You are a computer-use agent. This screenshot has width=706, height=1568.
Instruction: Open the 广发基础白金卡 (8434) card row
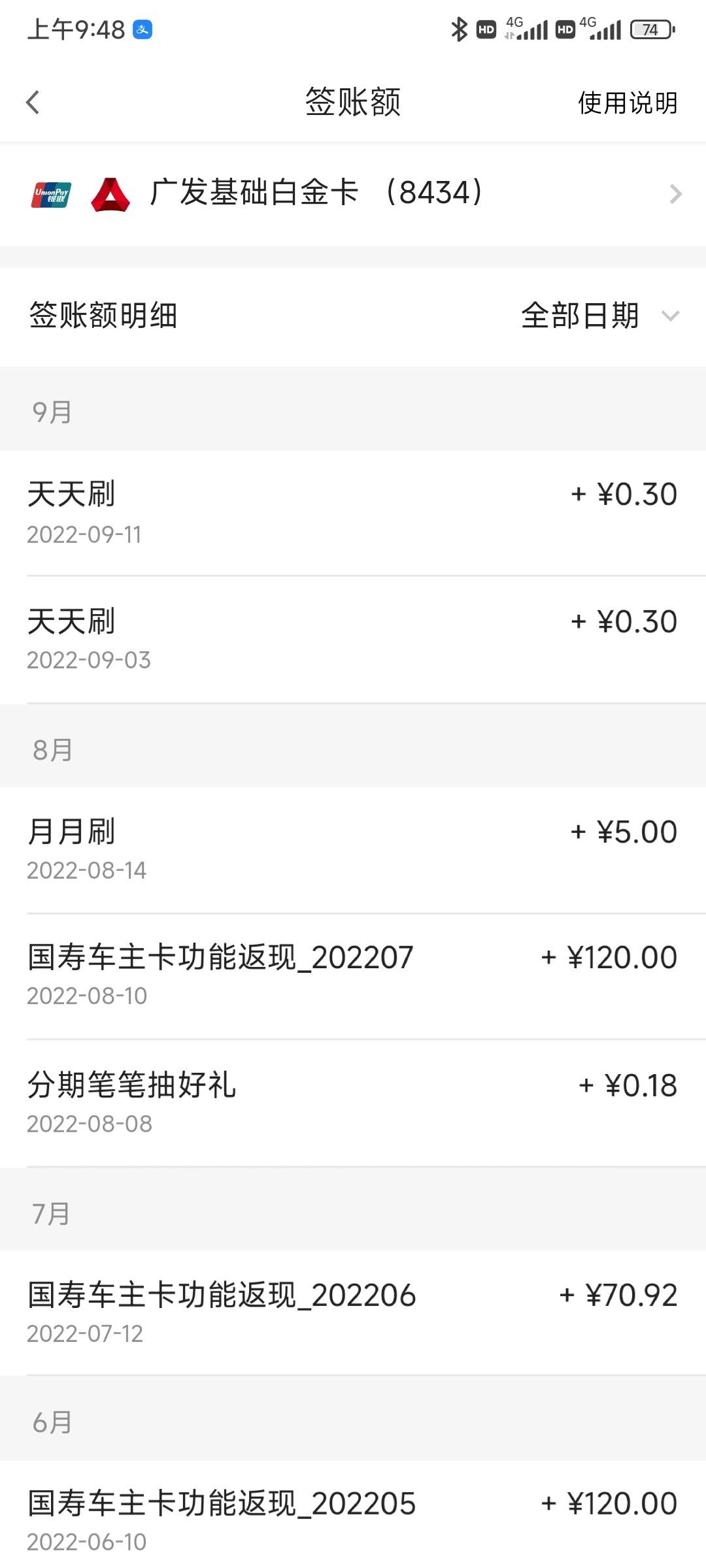pyautogui.click(x=353, y=193)
